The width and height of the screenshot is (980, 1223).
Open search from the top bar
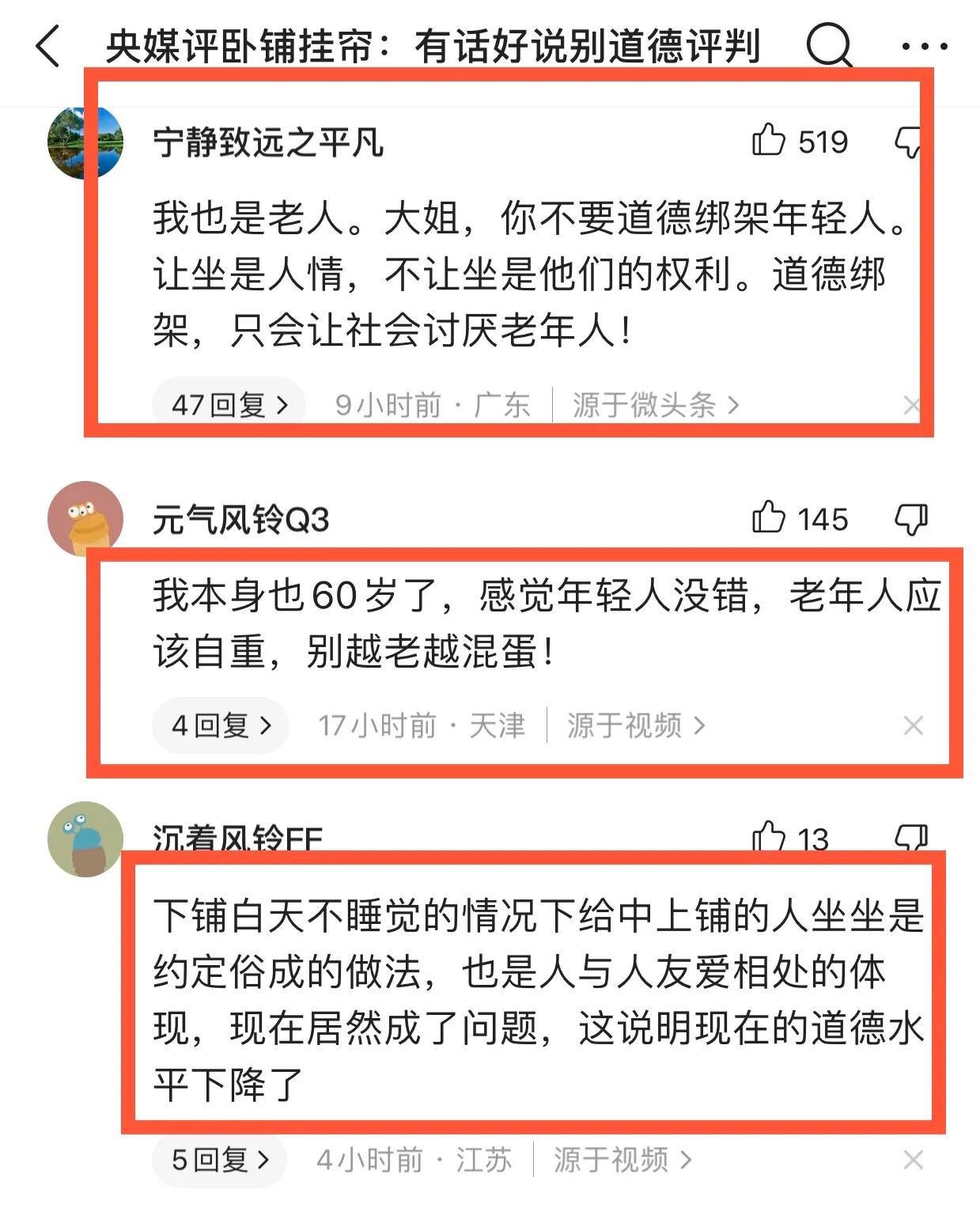(829, 45)
